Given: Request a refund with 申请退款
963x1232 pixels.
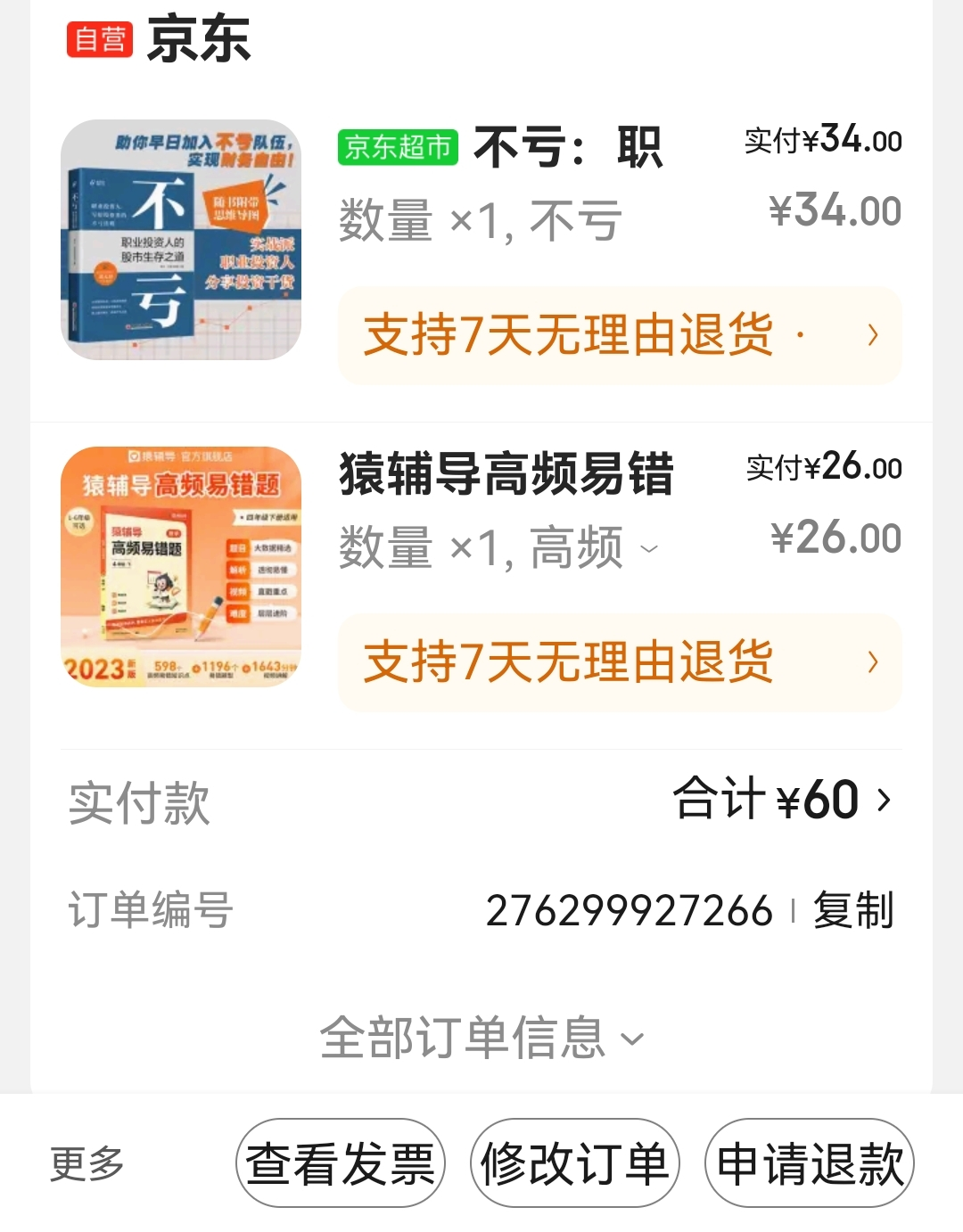Looking at the screenshot, I should click(x=810, y=1163).
